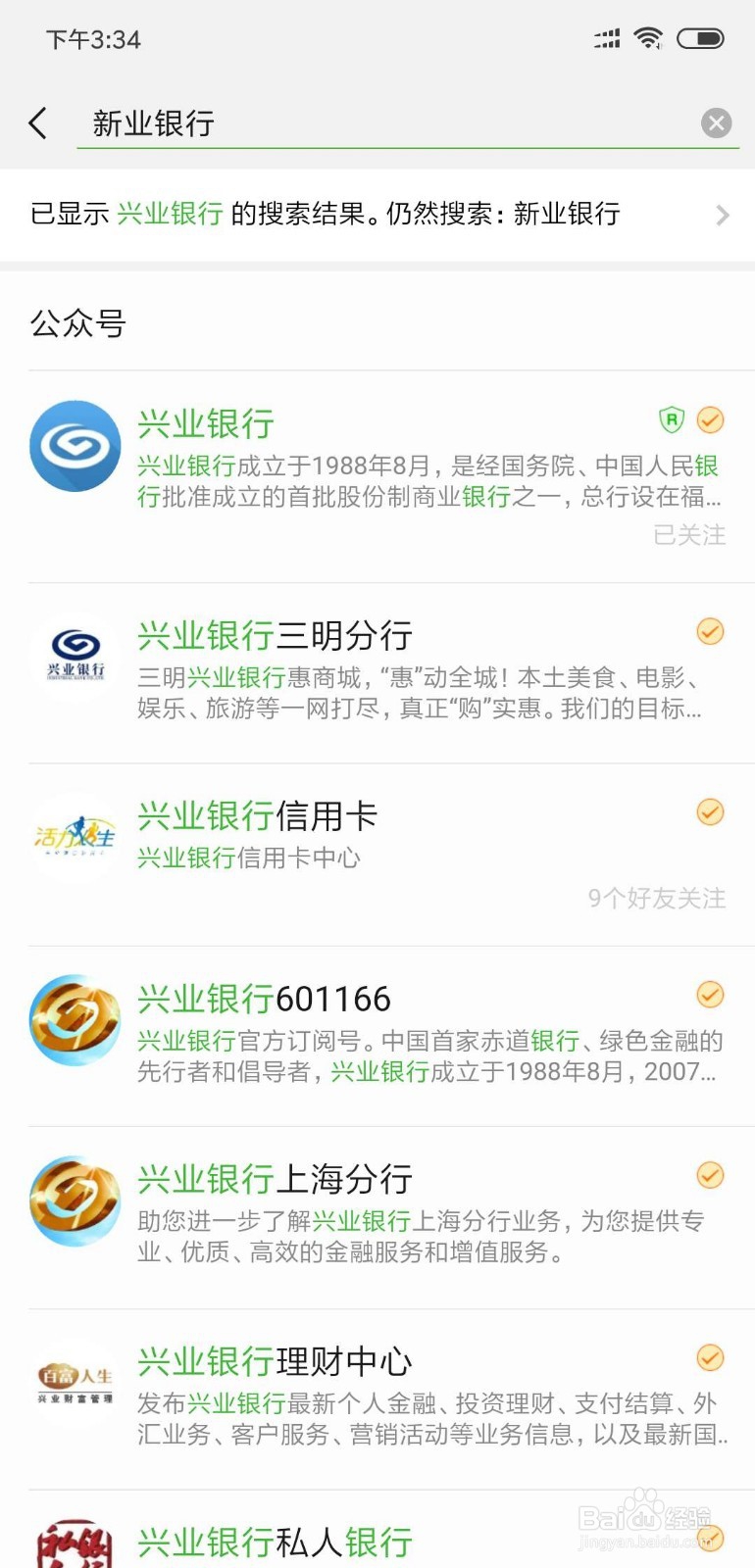Select the 兴业银行信用卡 活力人生 avatar

75,838
